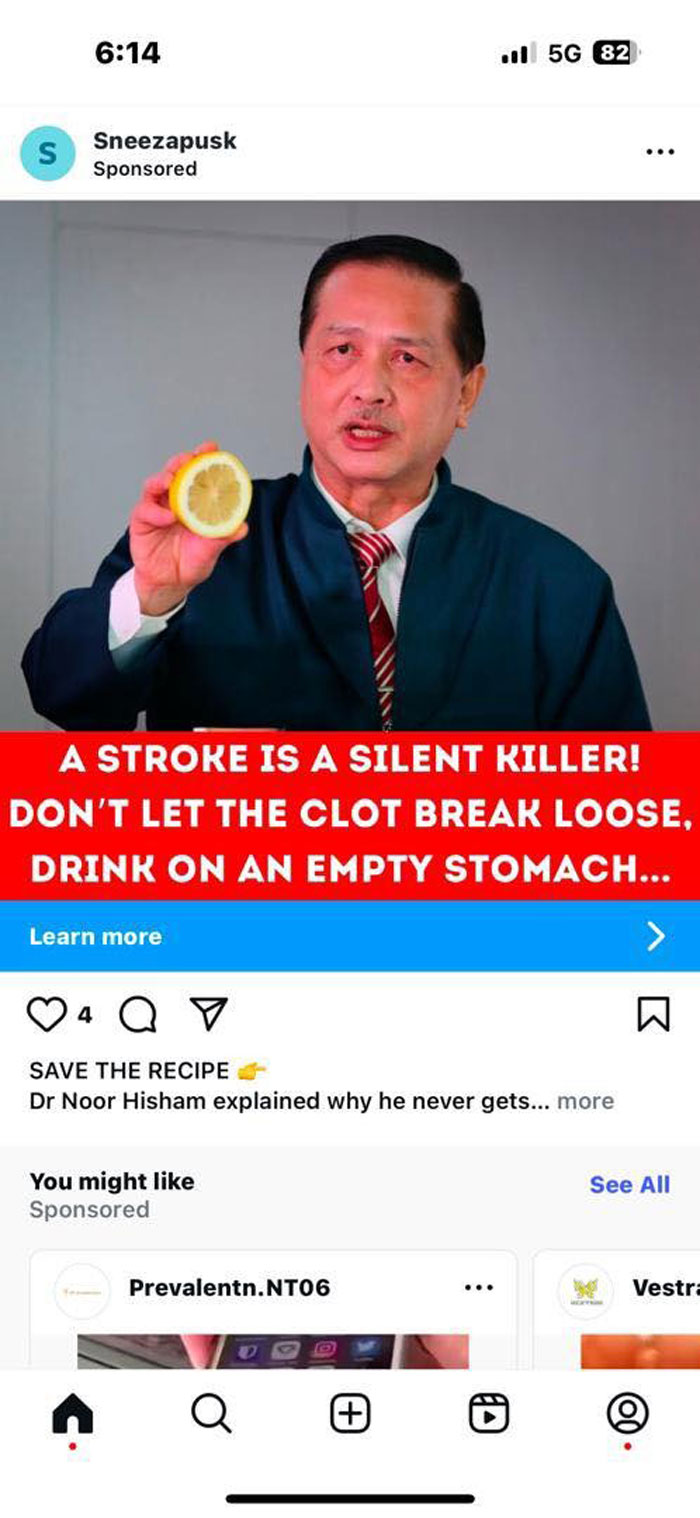Open comments on the Sneezapusk post
Image resolution: width=700 pixels, height=1518 pixels.
[138, 1015]
